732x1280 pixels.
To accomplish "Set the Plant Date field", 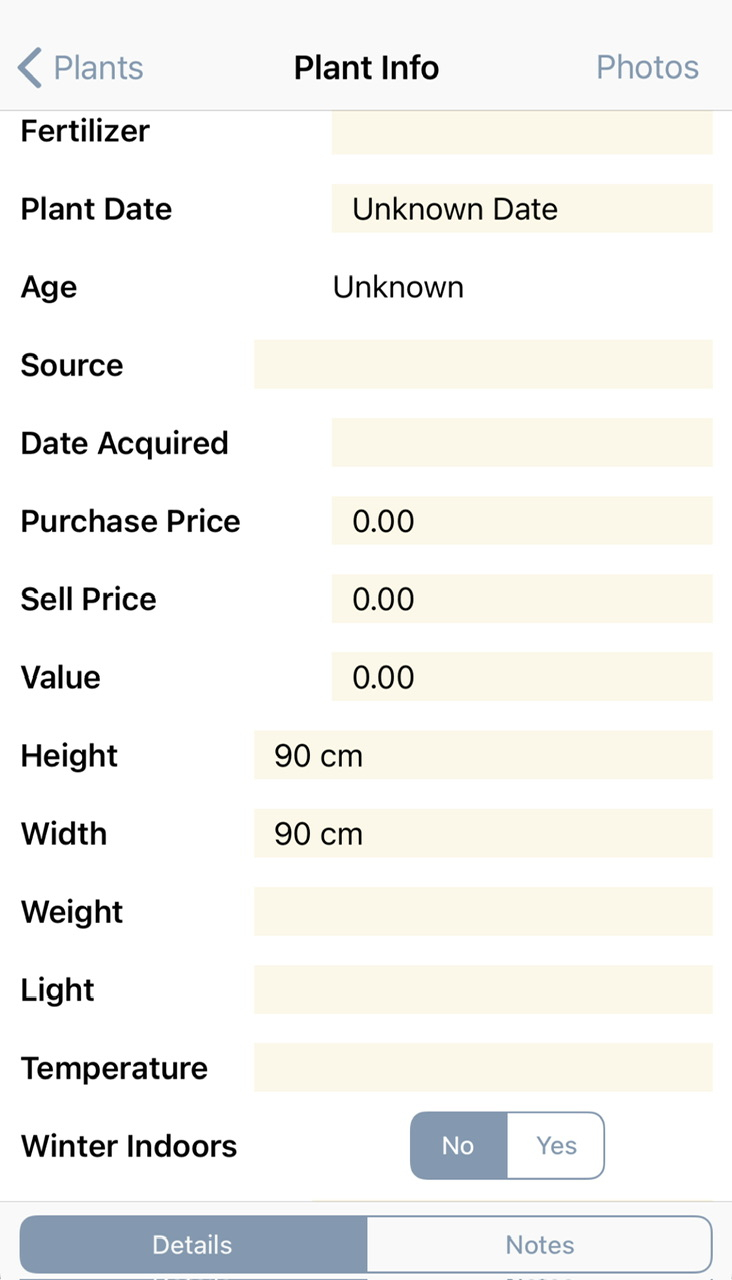I will pos(521,209).
